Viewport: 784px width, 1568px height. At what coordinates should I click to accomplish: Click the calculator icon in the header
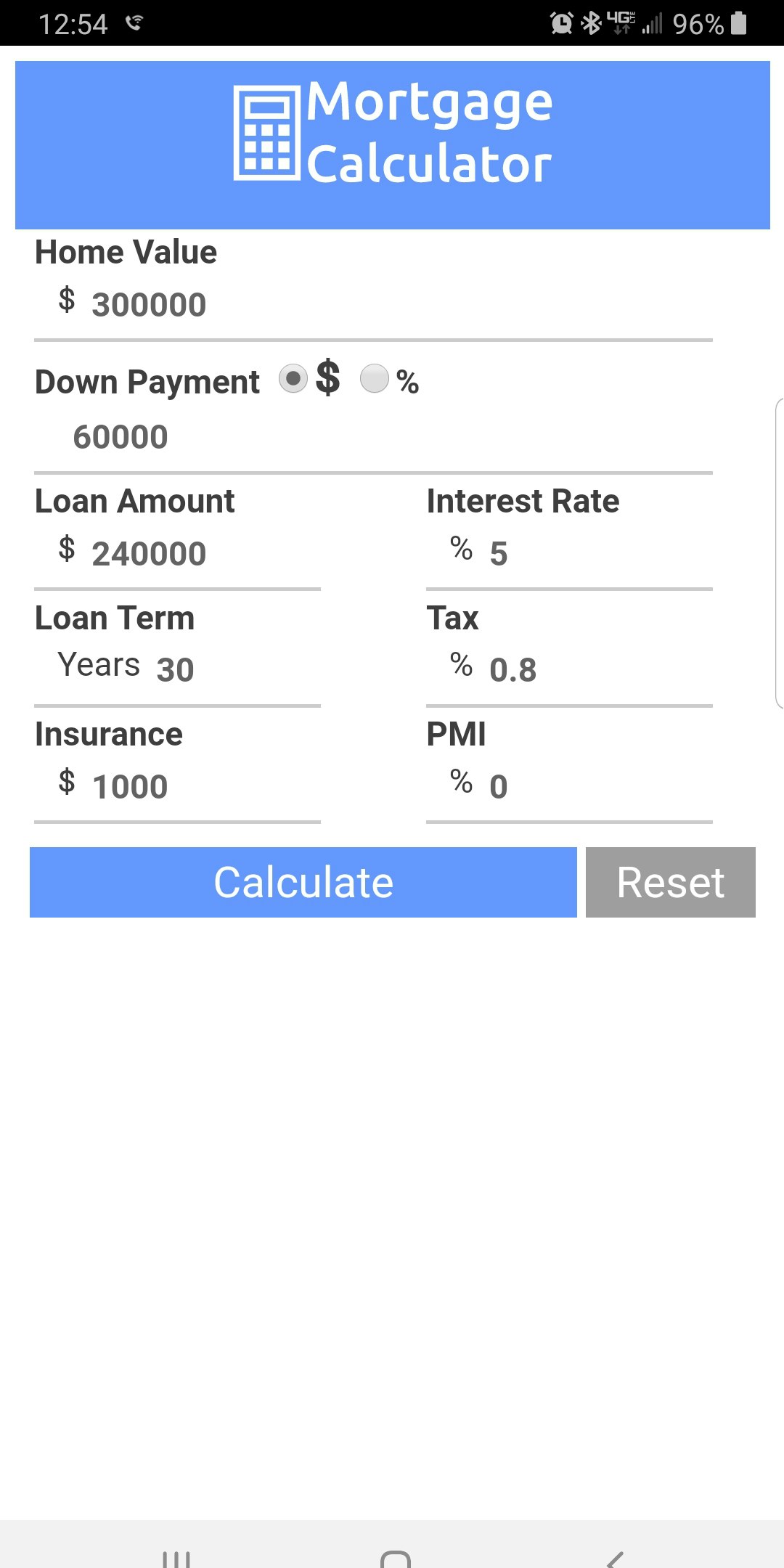pyautogui.click(x=266, y=133)
